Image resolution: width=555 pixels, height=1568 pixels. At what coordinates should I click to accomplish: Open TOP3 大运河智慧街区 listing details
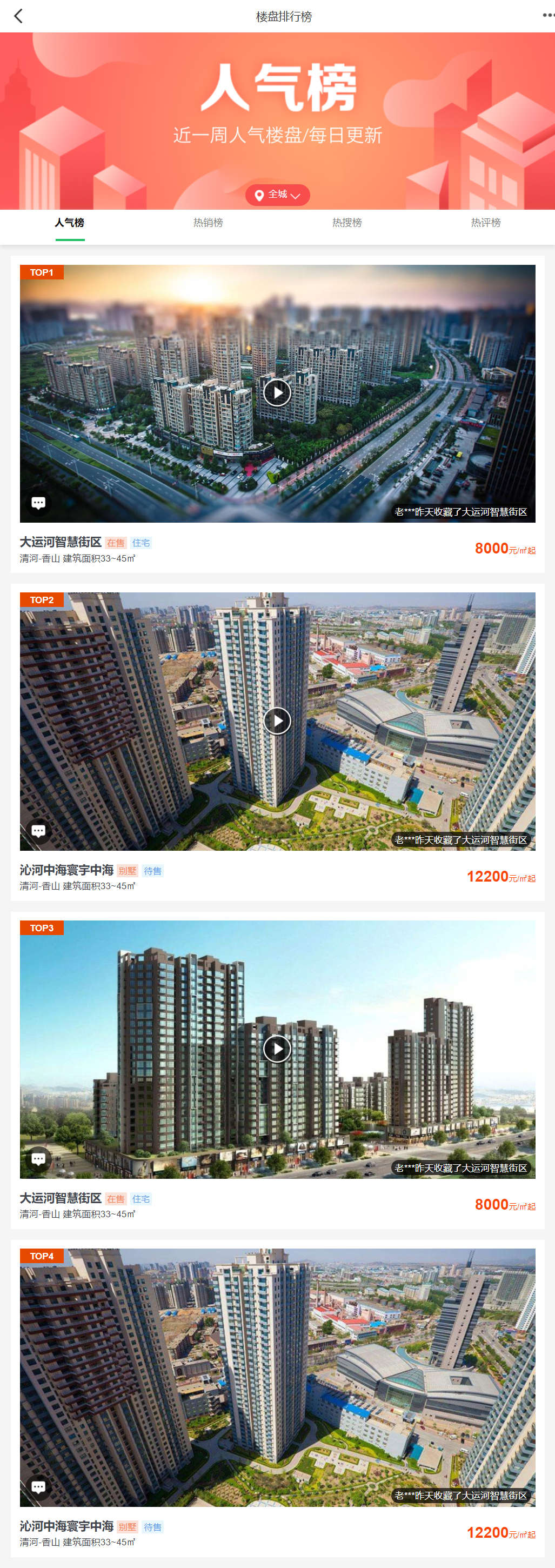61,1198
